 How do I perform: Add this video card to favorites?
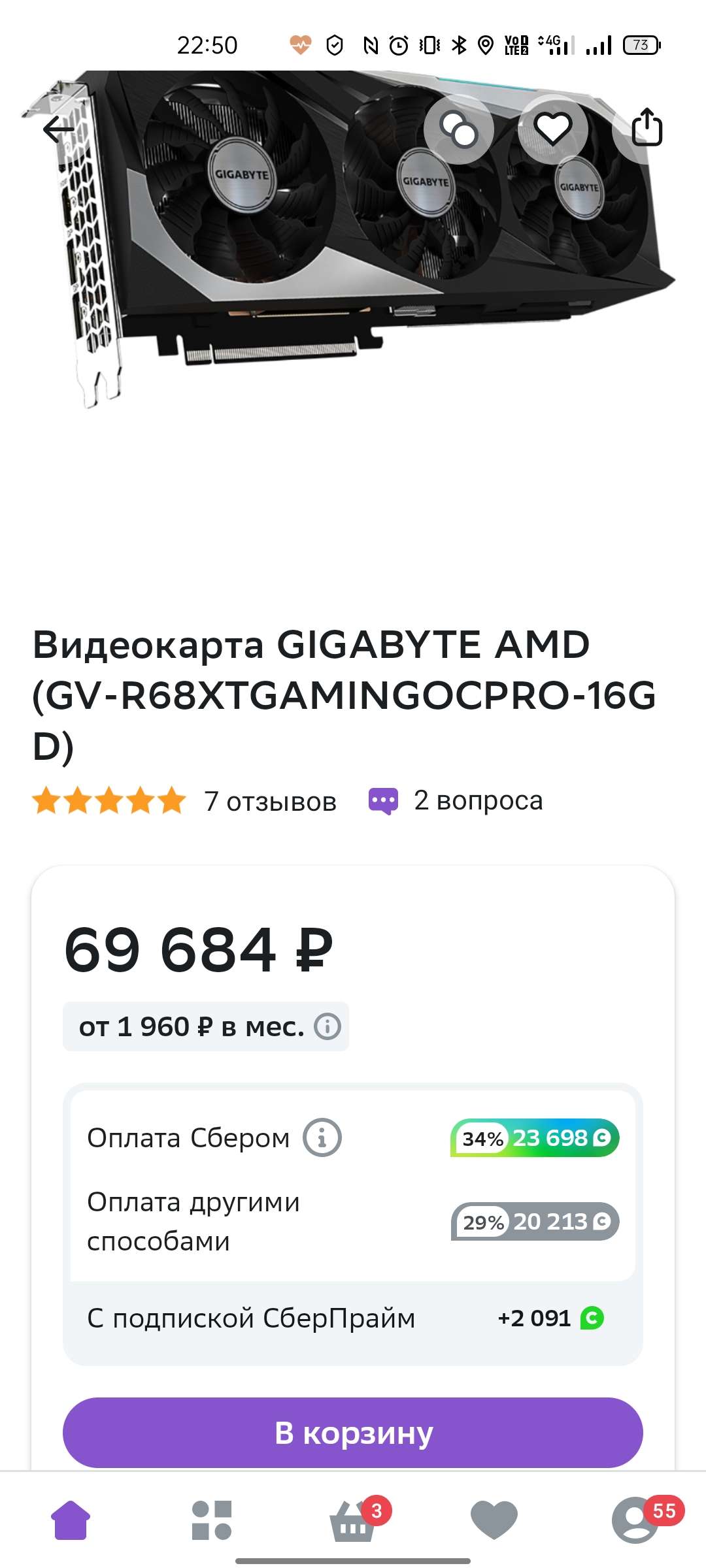(553, 129)
